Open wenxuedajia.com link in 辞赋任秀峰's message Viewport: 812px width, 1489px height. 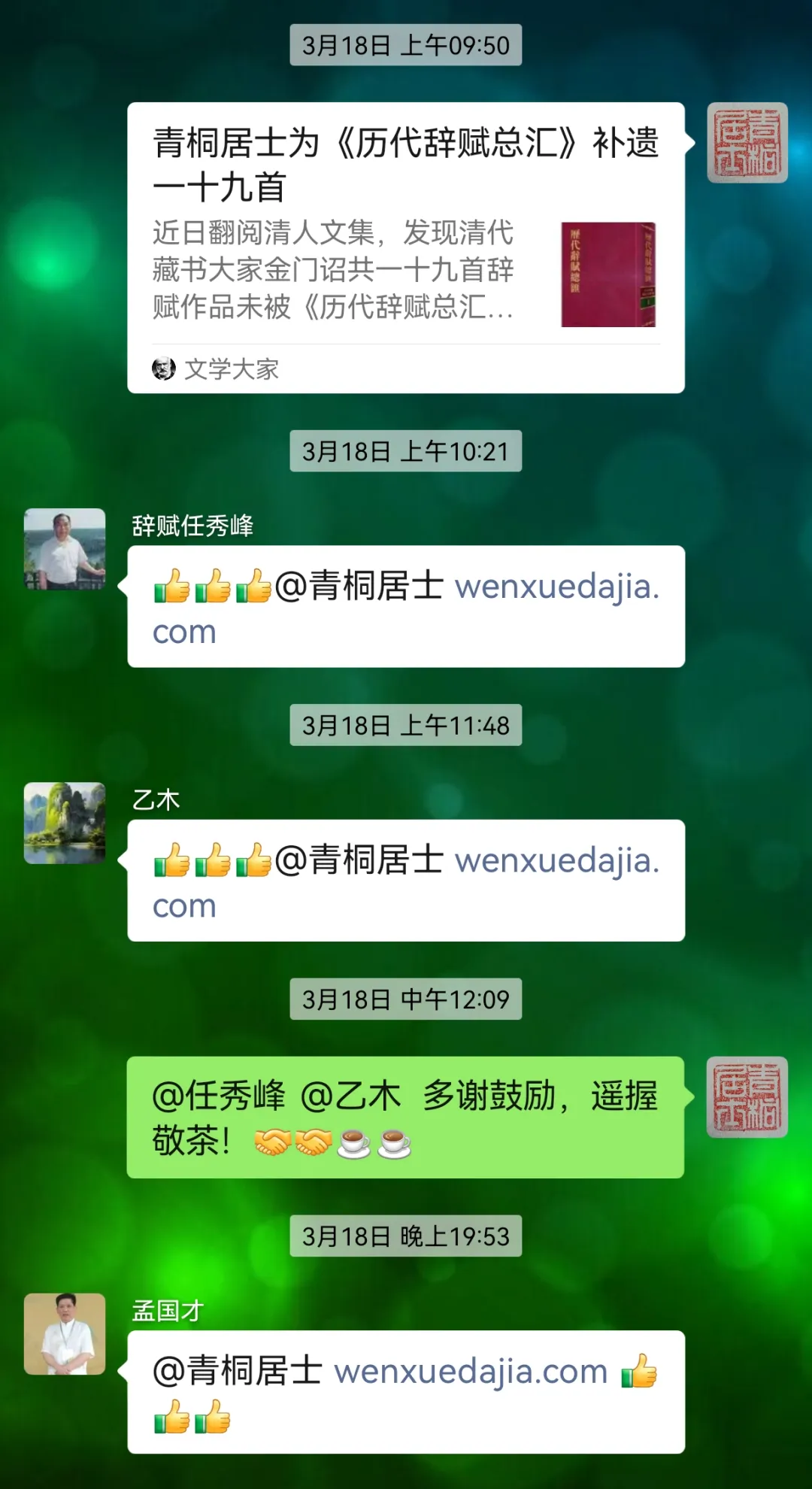pyautogui.click(x=556, y=587)
